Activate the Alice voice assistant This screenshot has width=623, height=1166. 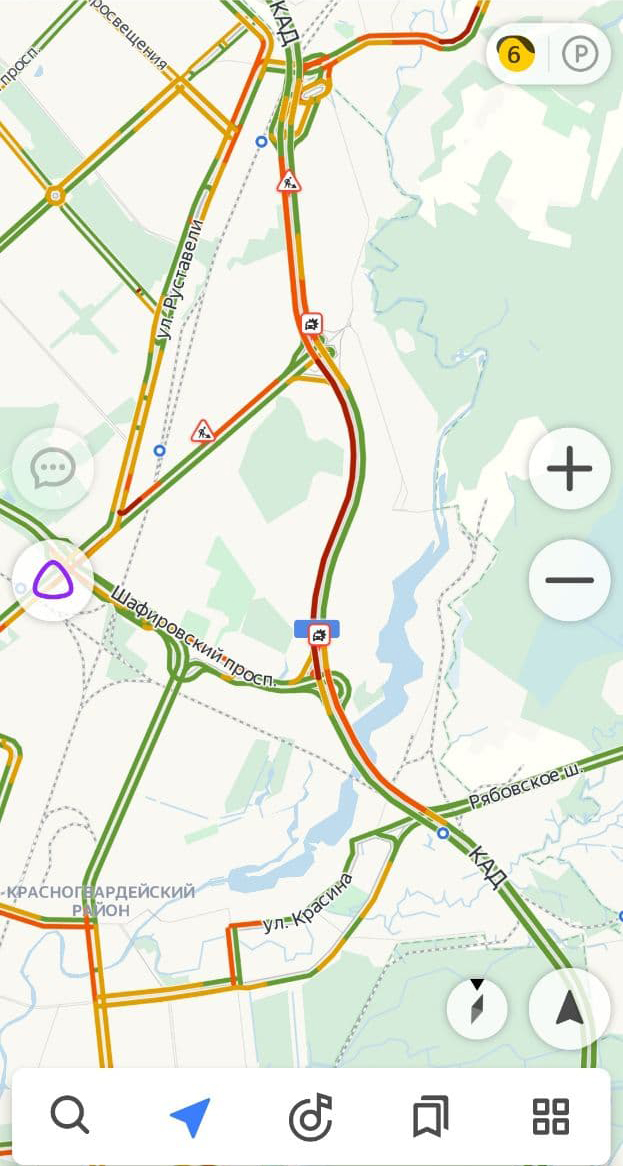pos(53,580)
